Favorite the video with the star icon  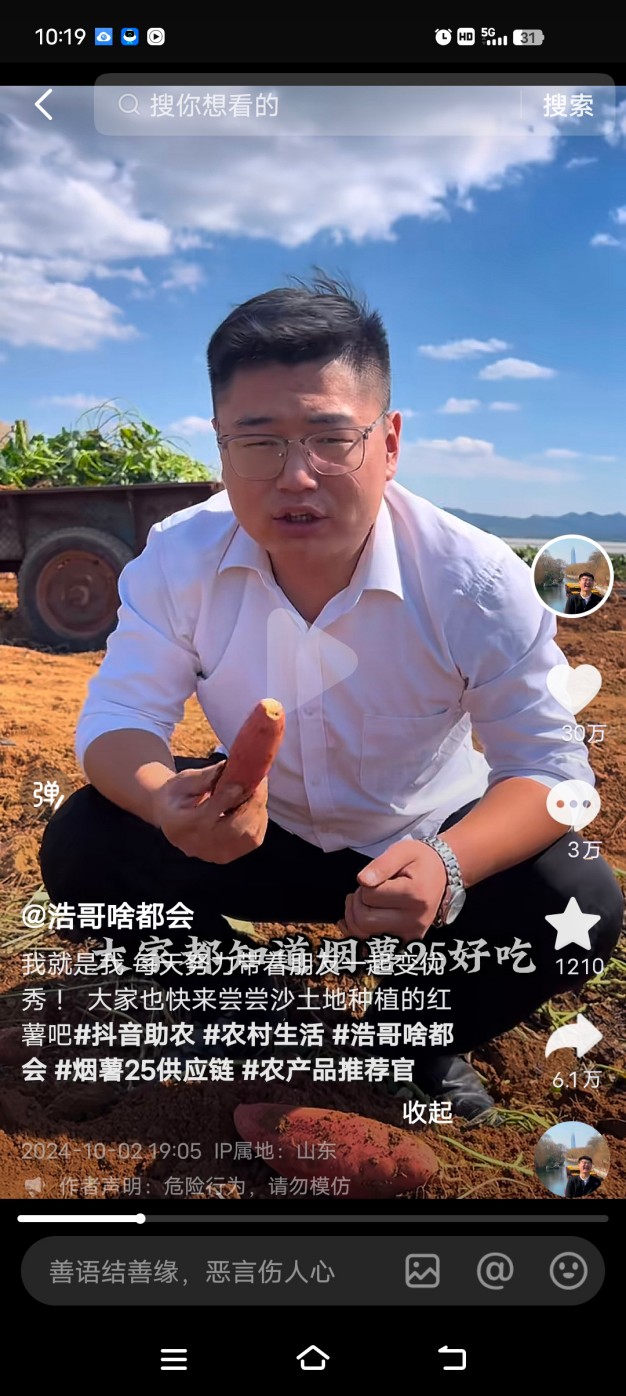pyautogui.click(x=573, y=924)
